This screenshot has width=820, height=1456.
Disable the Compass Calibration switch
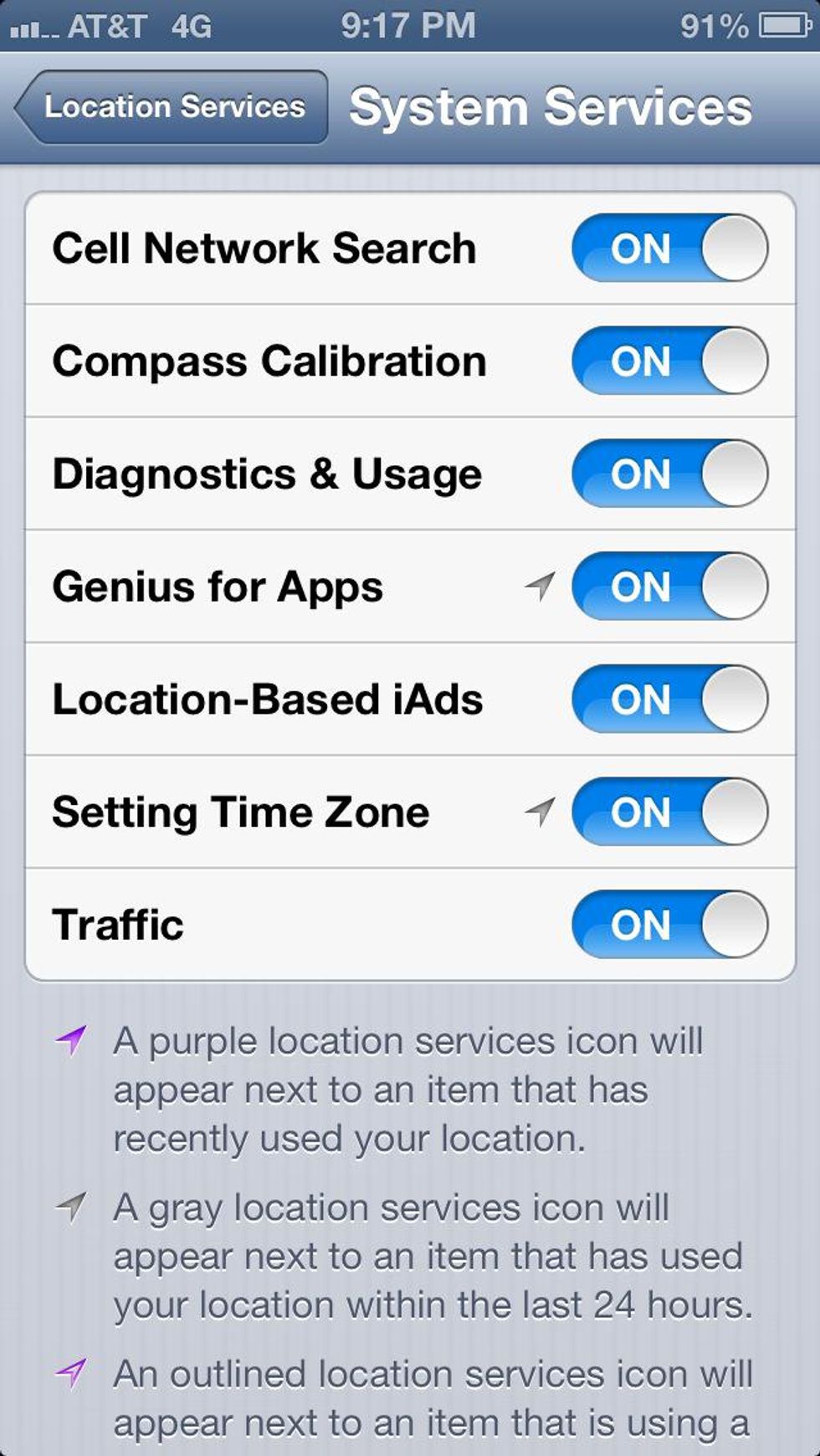[x=669, y=361]
